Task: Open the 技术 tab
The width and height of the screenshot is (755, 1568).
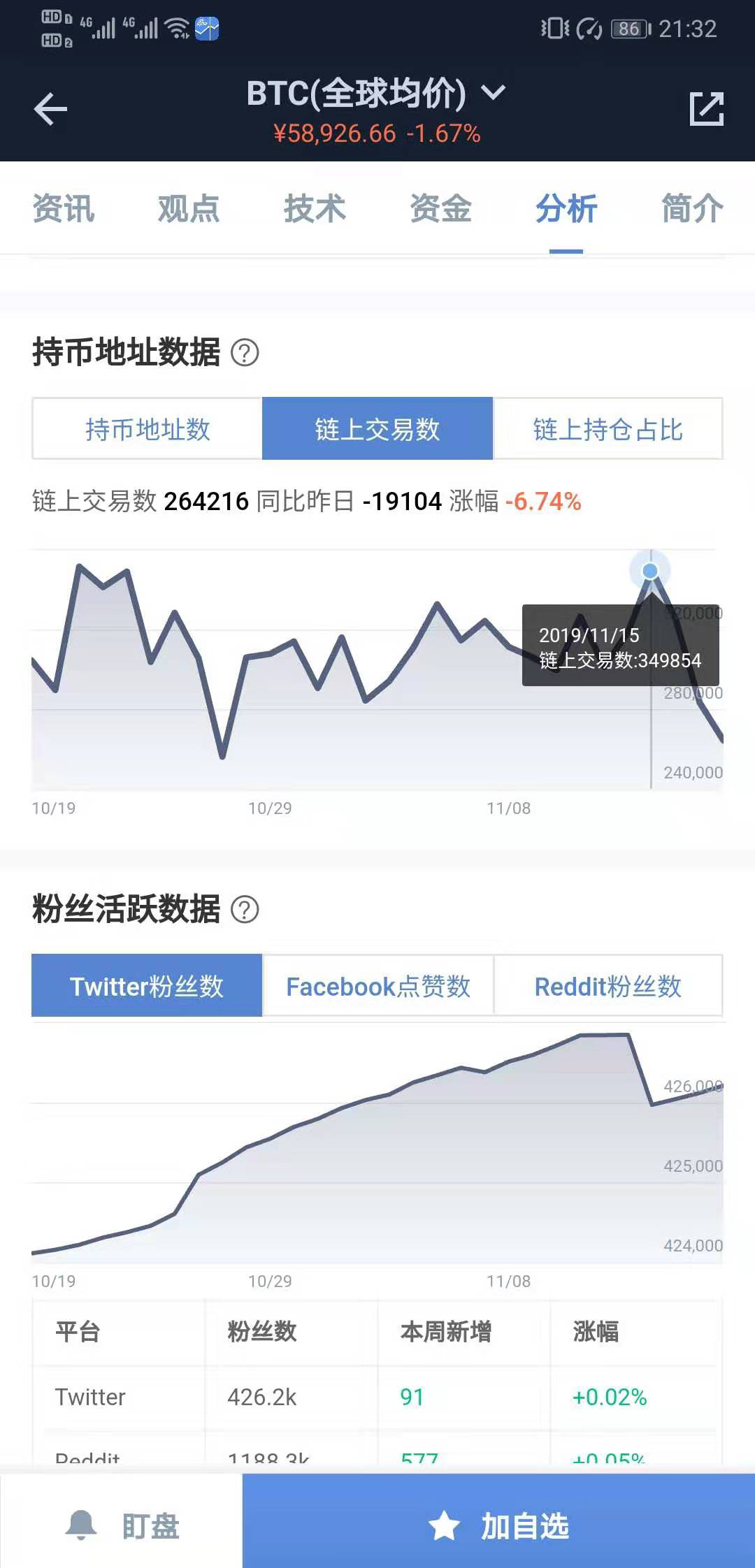Action: 315,208
